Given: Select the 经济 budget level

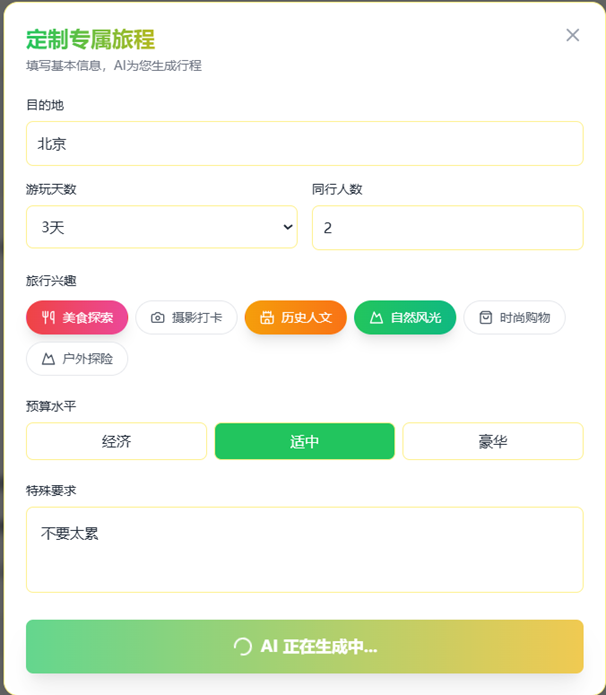Looking at the screenshot, I should pos(116,441).
